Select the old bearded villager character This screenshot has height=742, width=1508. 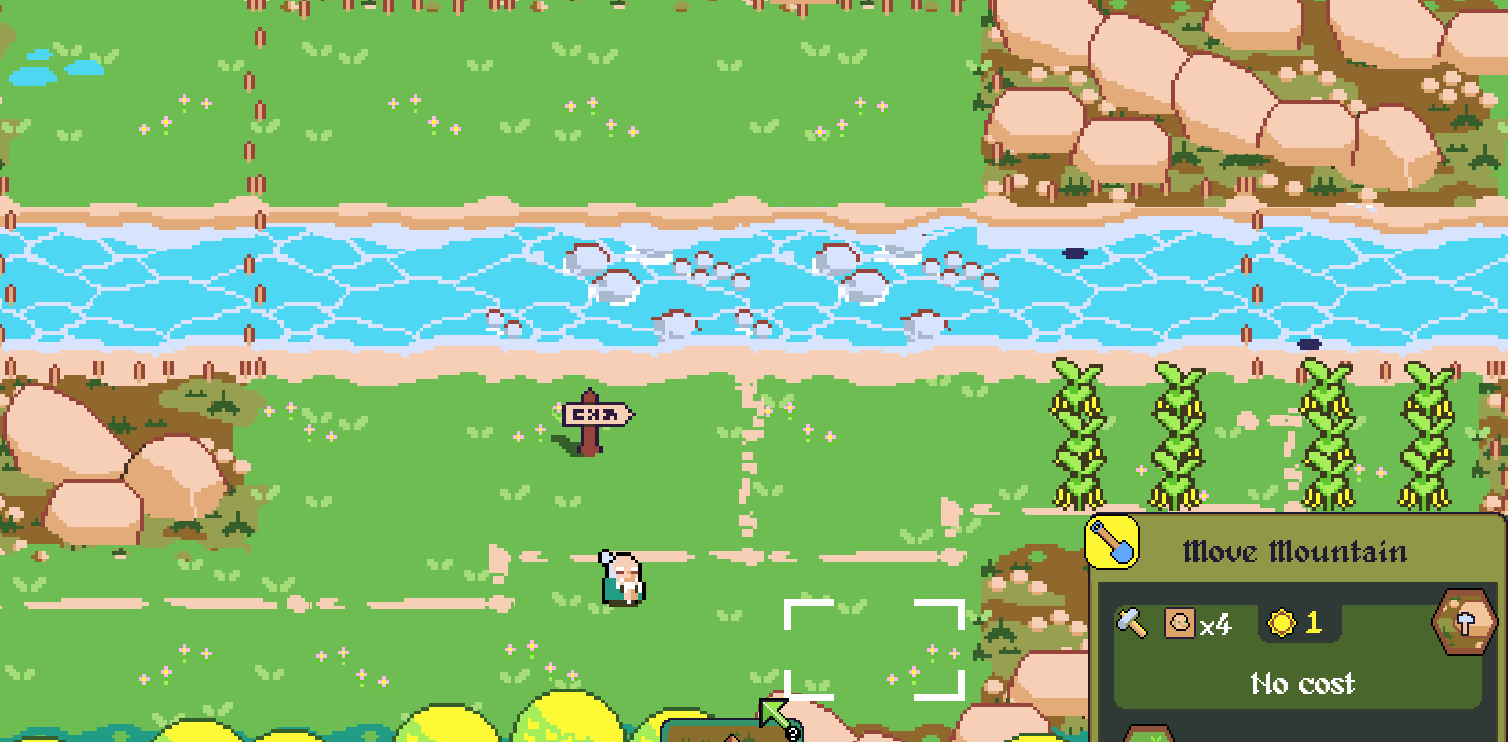point(622,578)
